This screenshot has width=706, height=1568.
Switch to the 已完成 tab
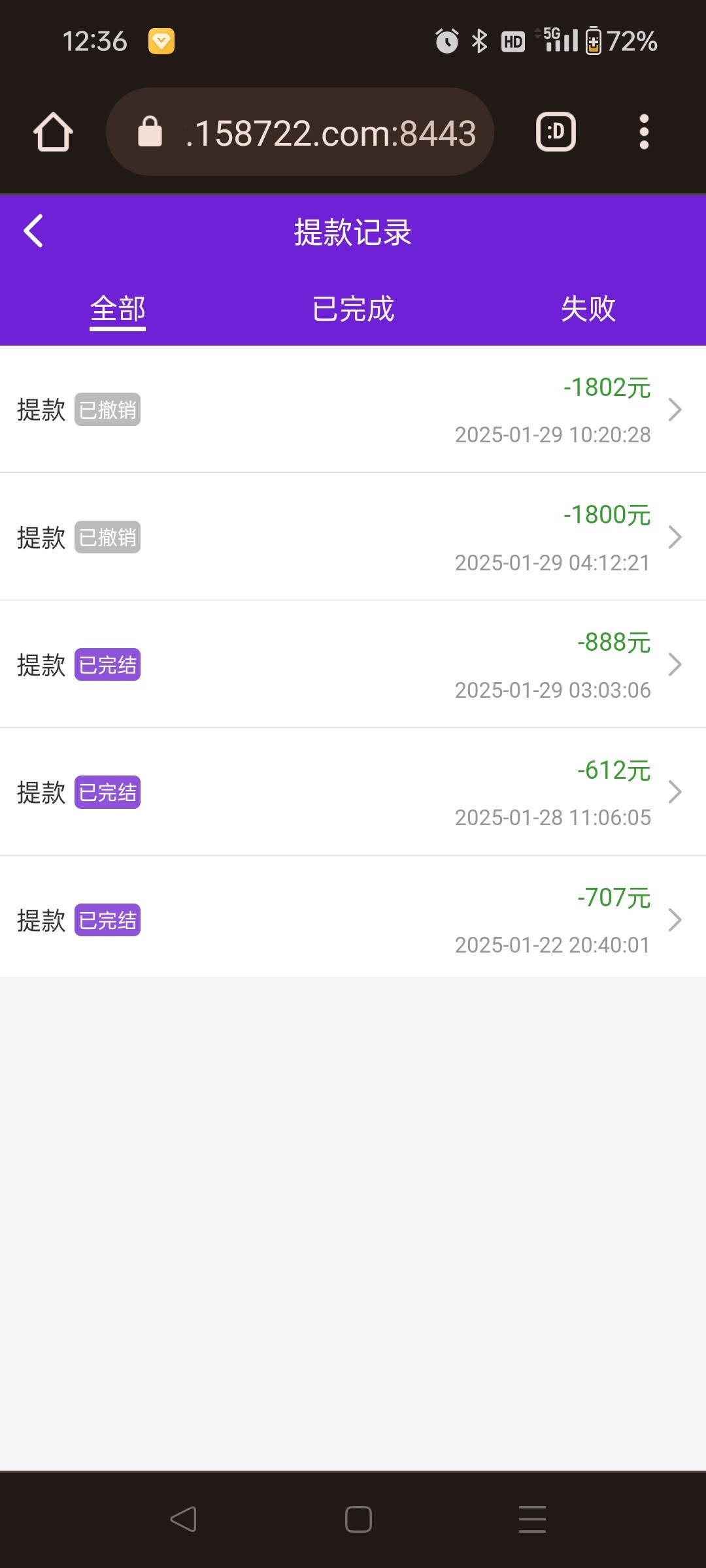353,309
